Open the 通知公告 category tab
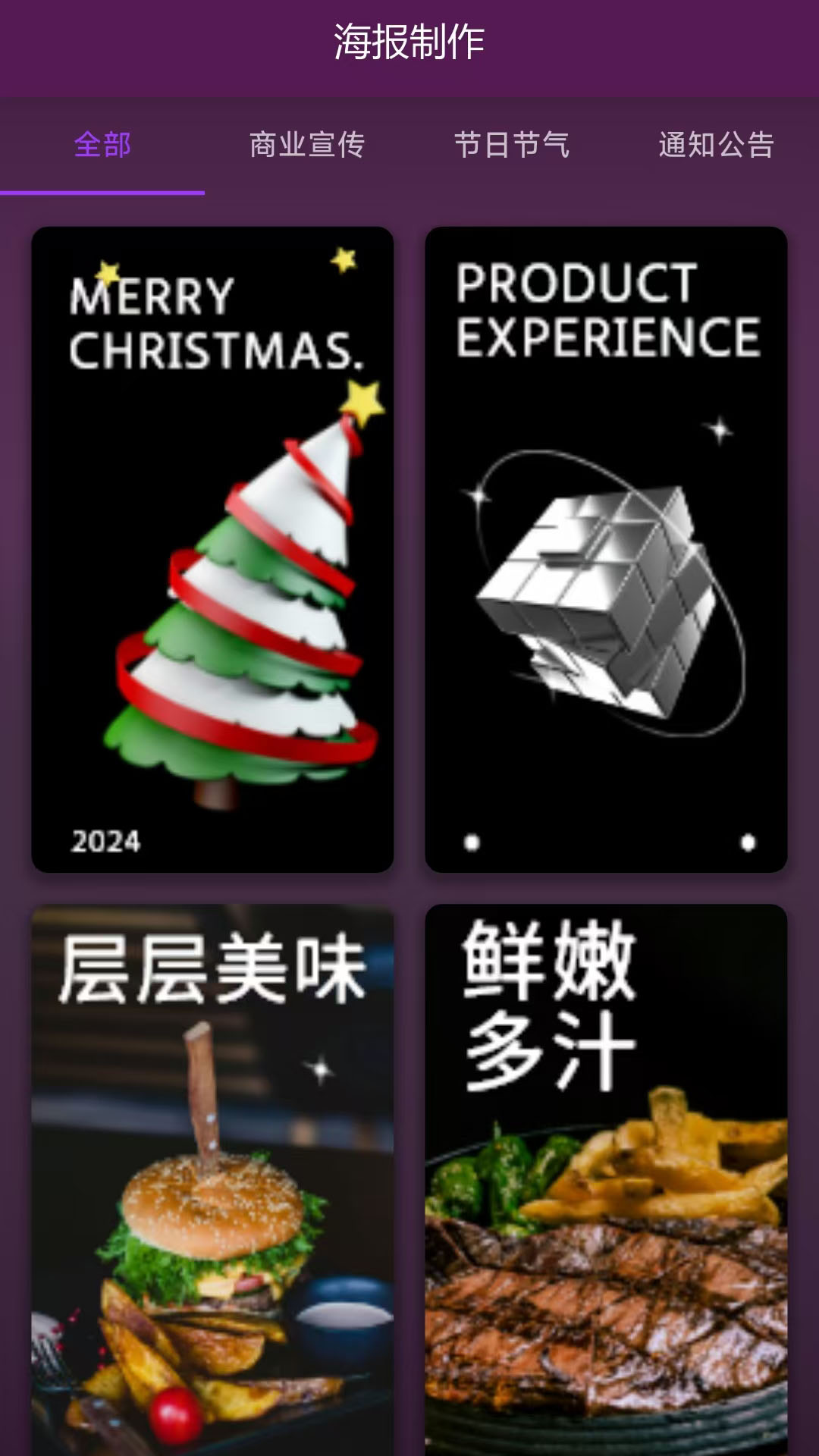819x1456 pixels. click(x=716, y=145)
